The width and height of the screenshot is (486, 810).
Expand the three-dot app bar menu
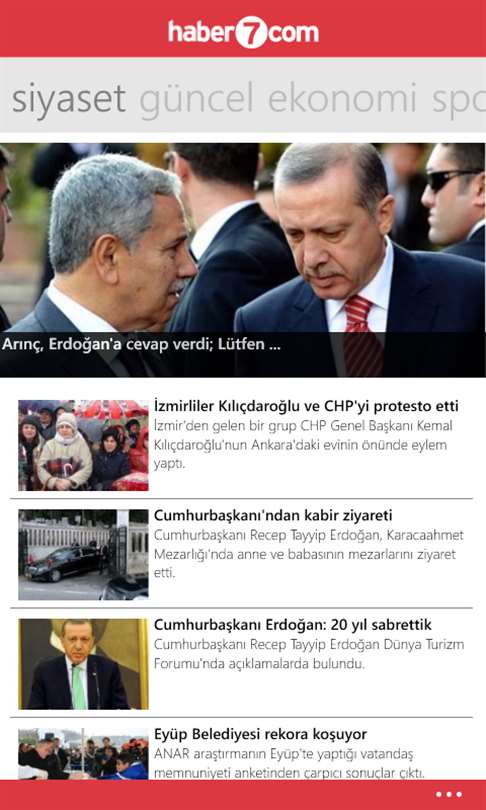(448, 795)
